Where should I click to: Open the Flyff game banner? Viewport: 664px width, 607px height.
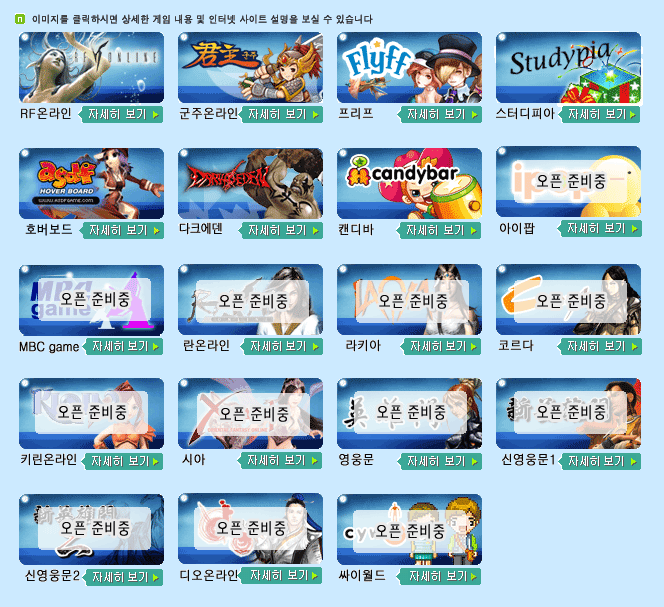409,67
